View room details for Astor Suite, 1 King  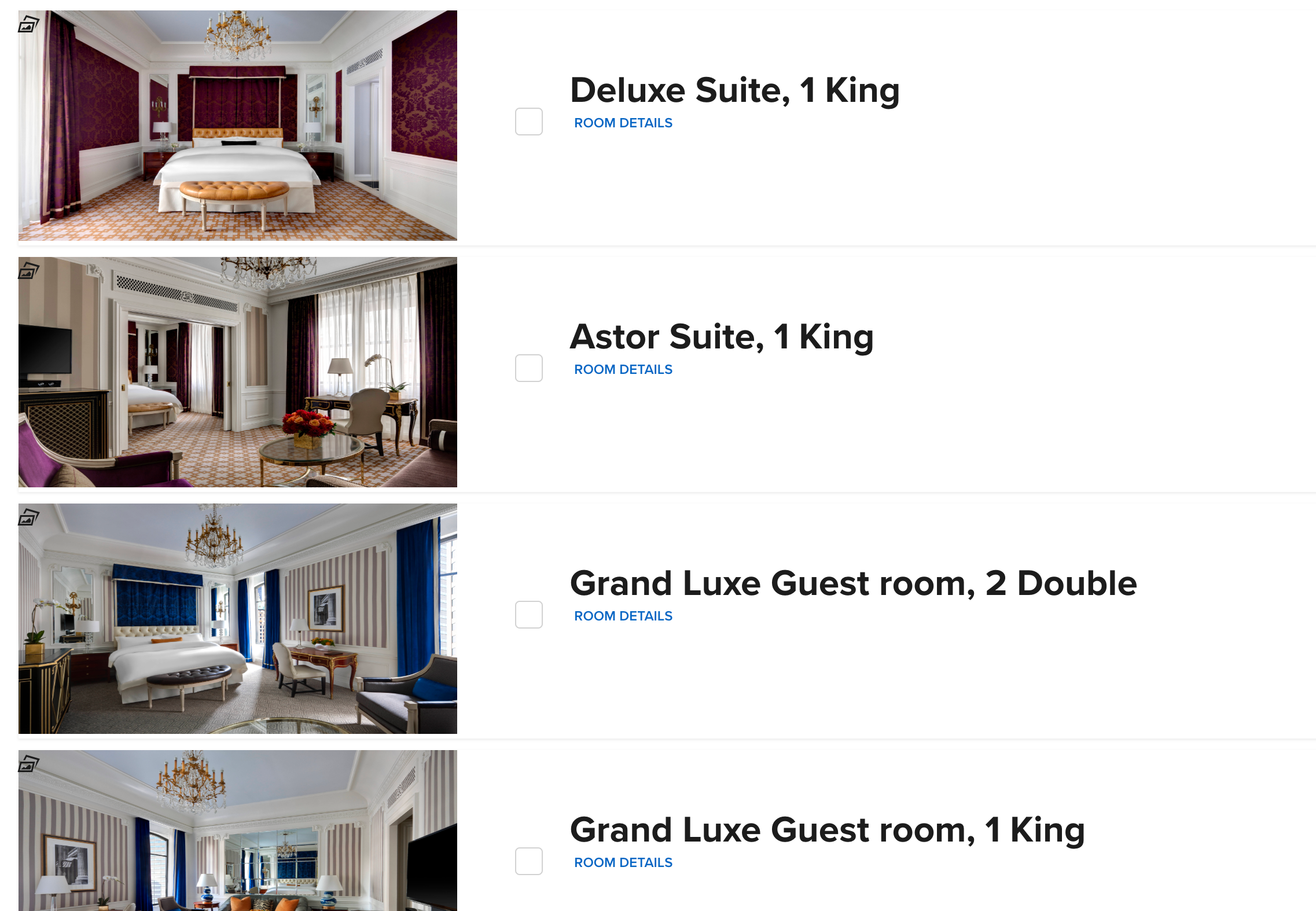(623, 369)
